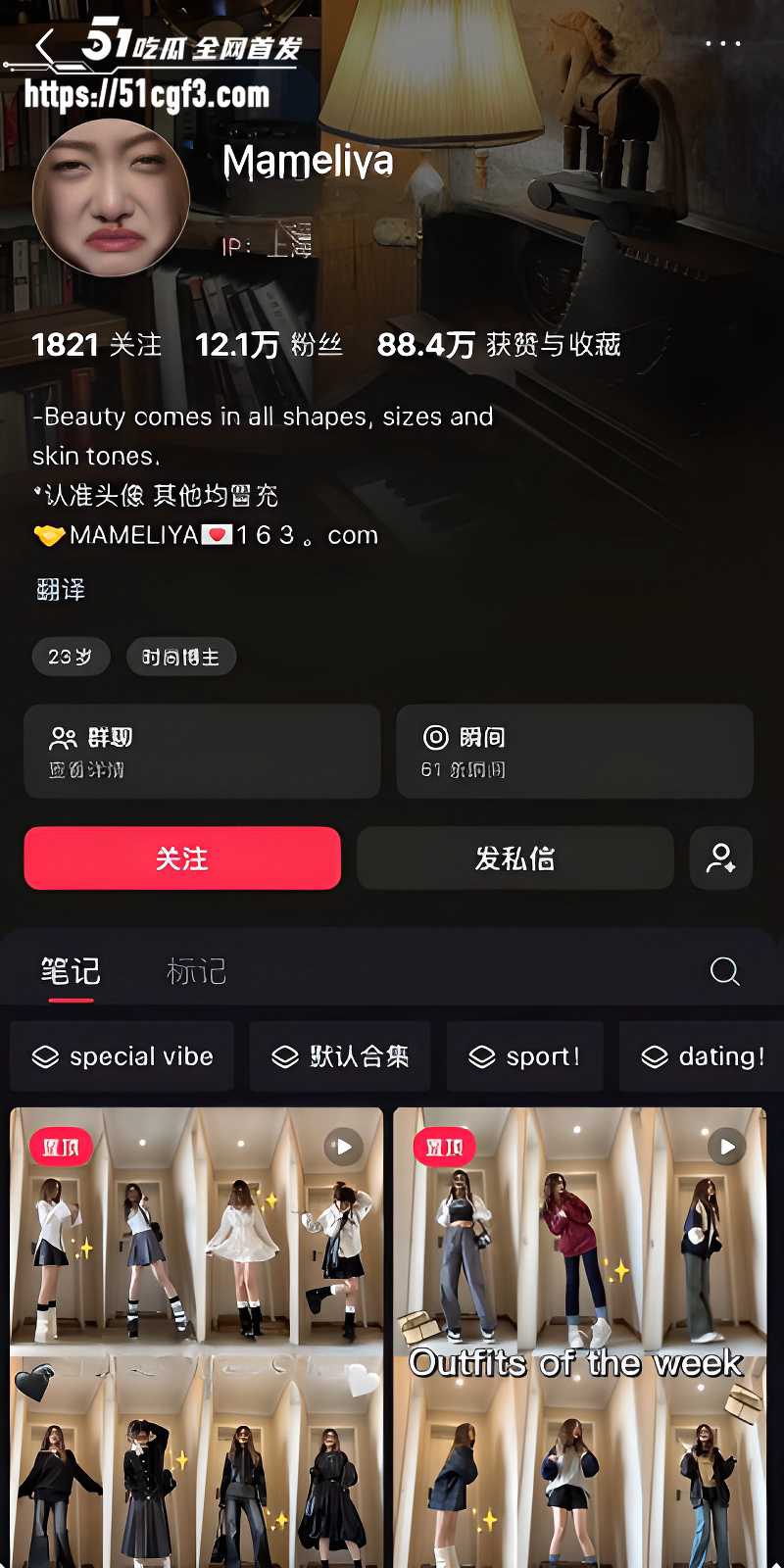The image size is (784, 1568).
Task: Tap 翻译 to translate the bio
Action: pyautogui.click(x=60, y=589)
